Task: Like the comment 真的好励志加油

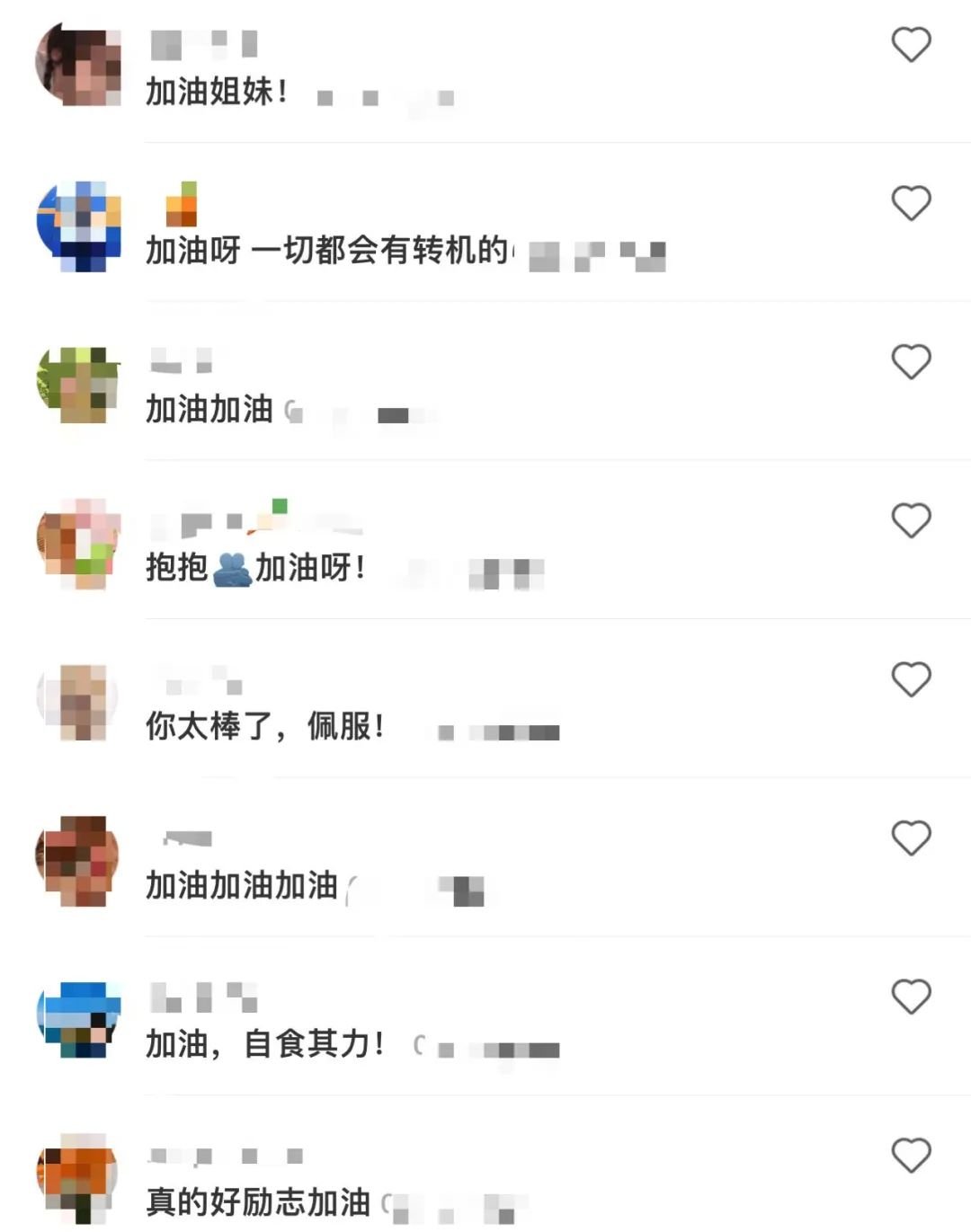Action: (x=911, y=1155)
